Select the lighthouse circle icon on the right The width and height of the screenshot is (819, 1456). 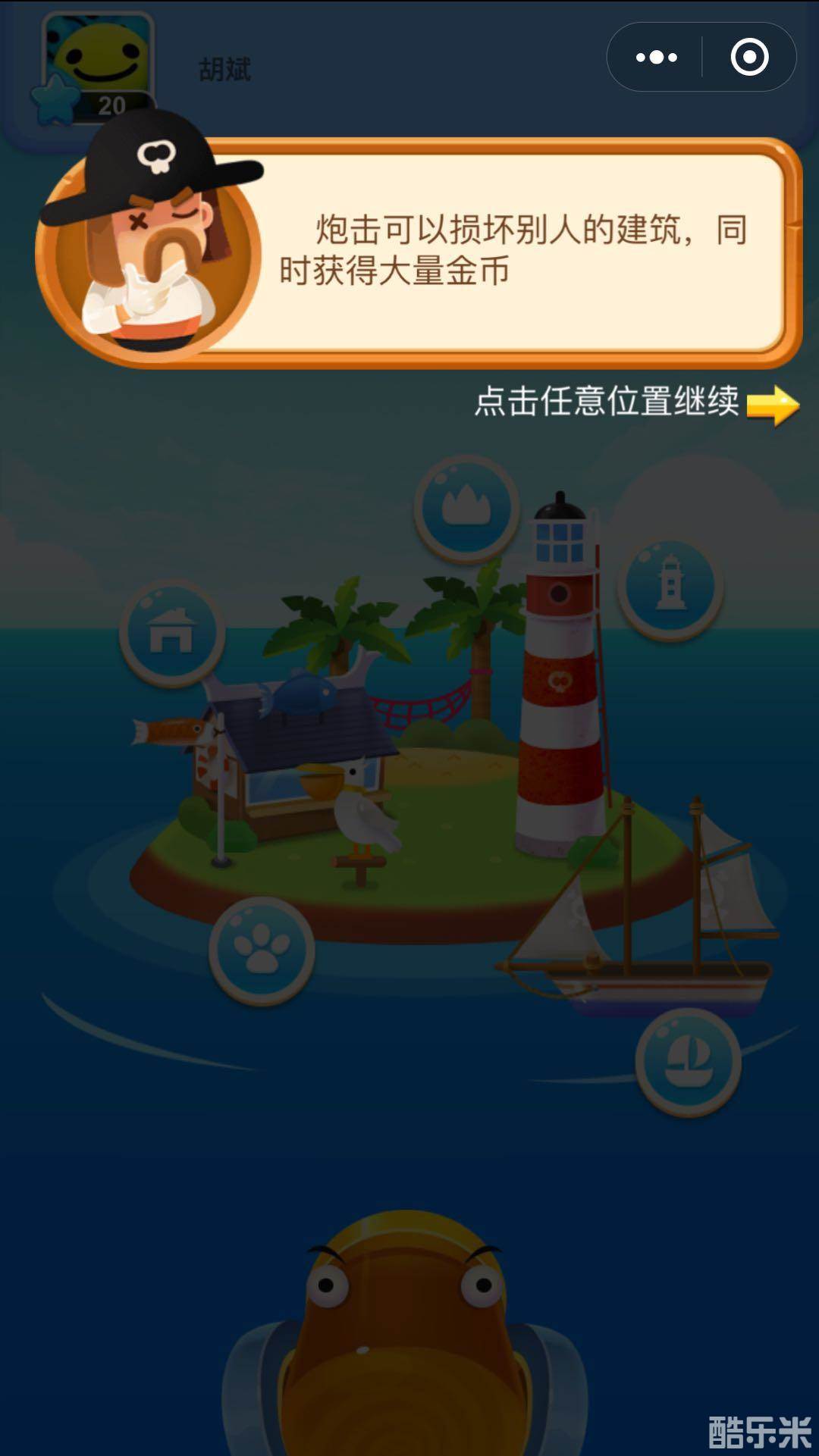click(x=670, y=587)
